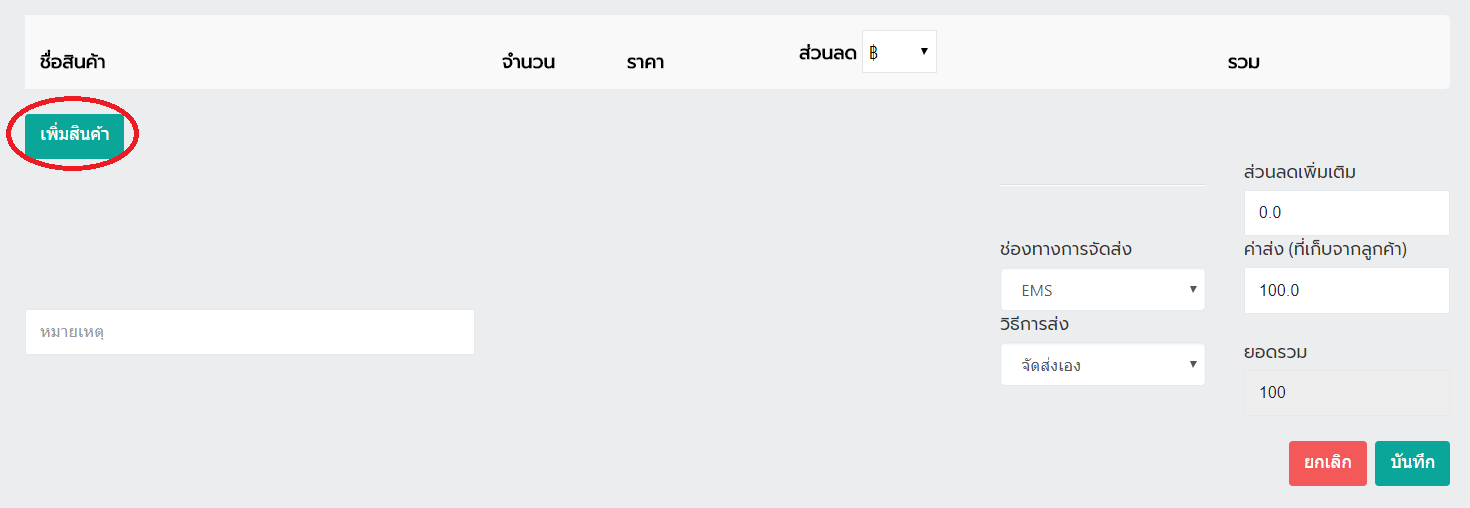Open the วิธีการส่ง delivery method dropdown

click(x=1102, y=365)
